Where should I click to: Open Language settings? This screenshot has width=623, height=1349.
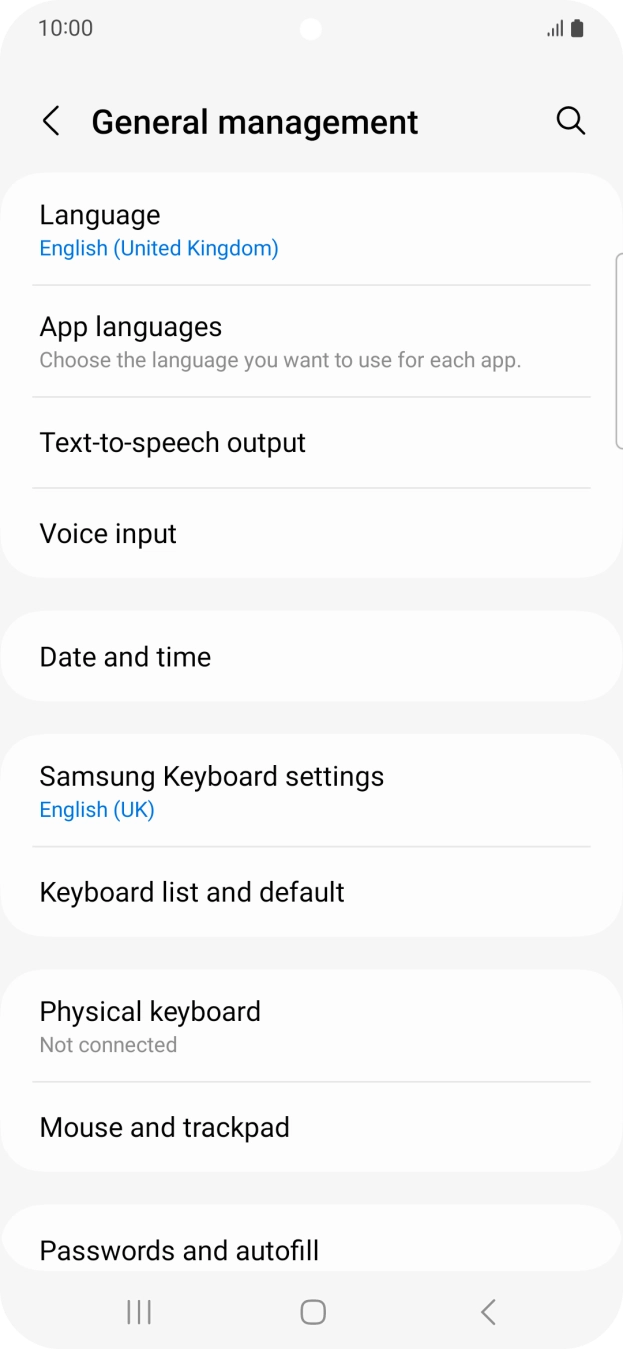[311, 230]
